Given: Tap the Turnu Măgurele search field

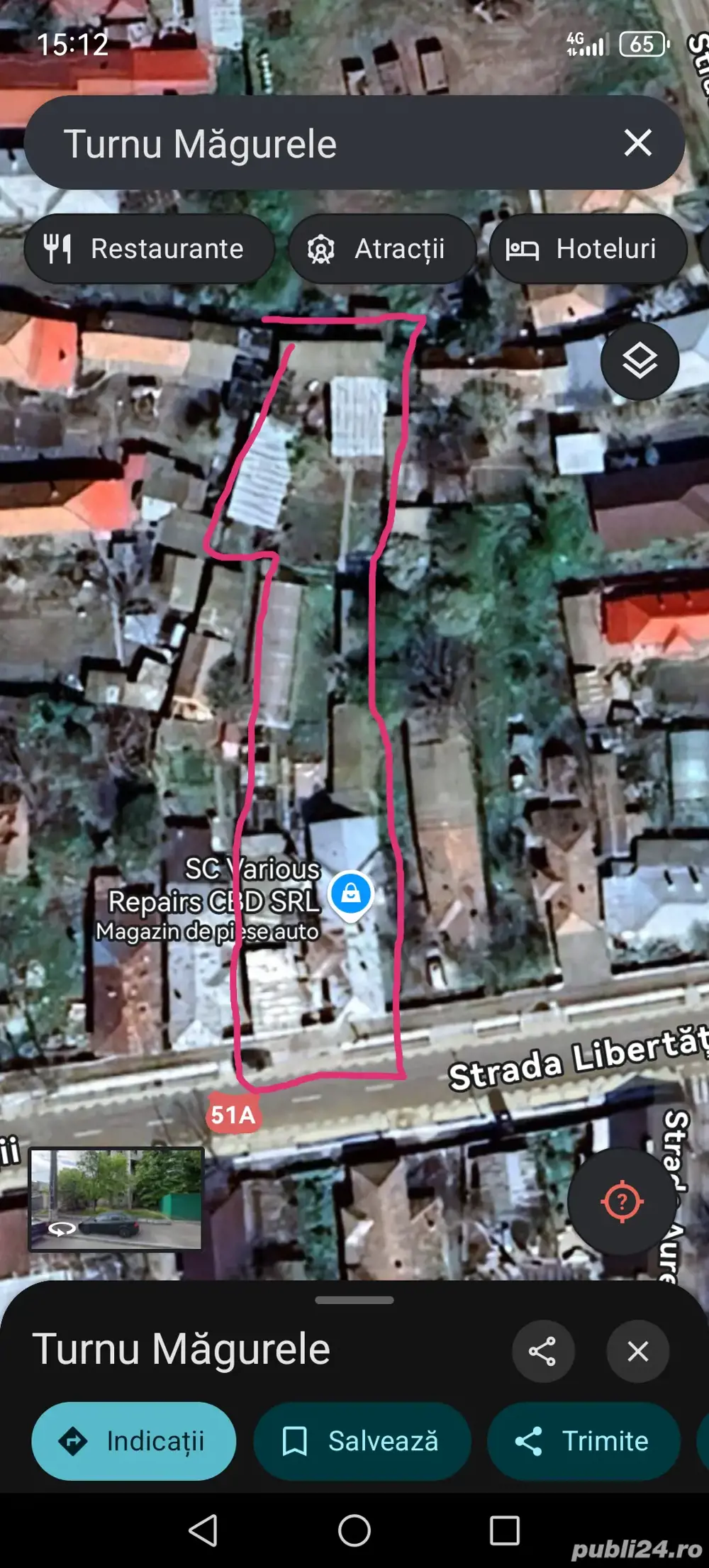Looking at the screenshot, I should point(319,143).
